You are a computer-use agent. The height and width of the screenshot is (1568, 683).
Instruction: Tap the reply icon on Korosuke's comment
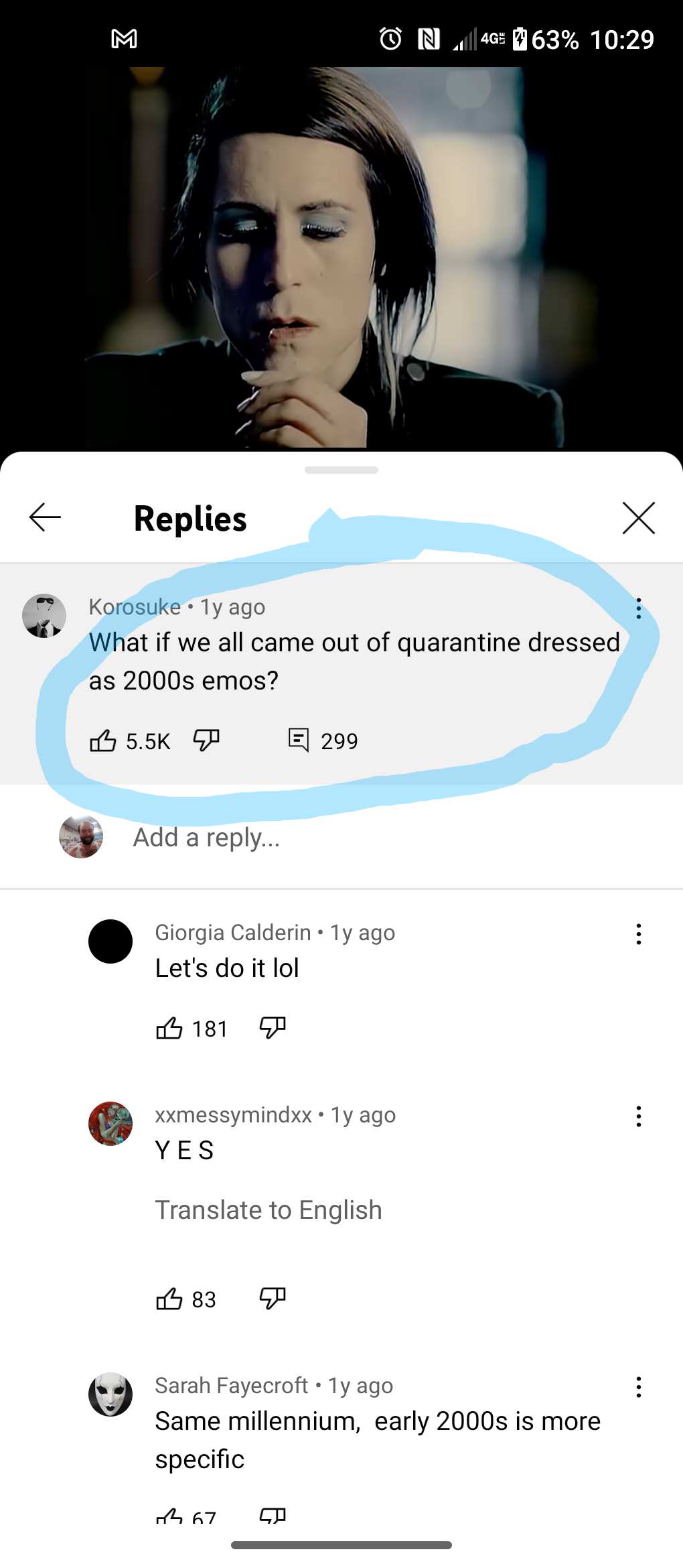299,740
